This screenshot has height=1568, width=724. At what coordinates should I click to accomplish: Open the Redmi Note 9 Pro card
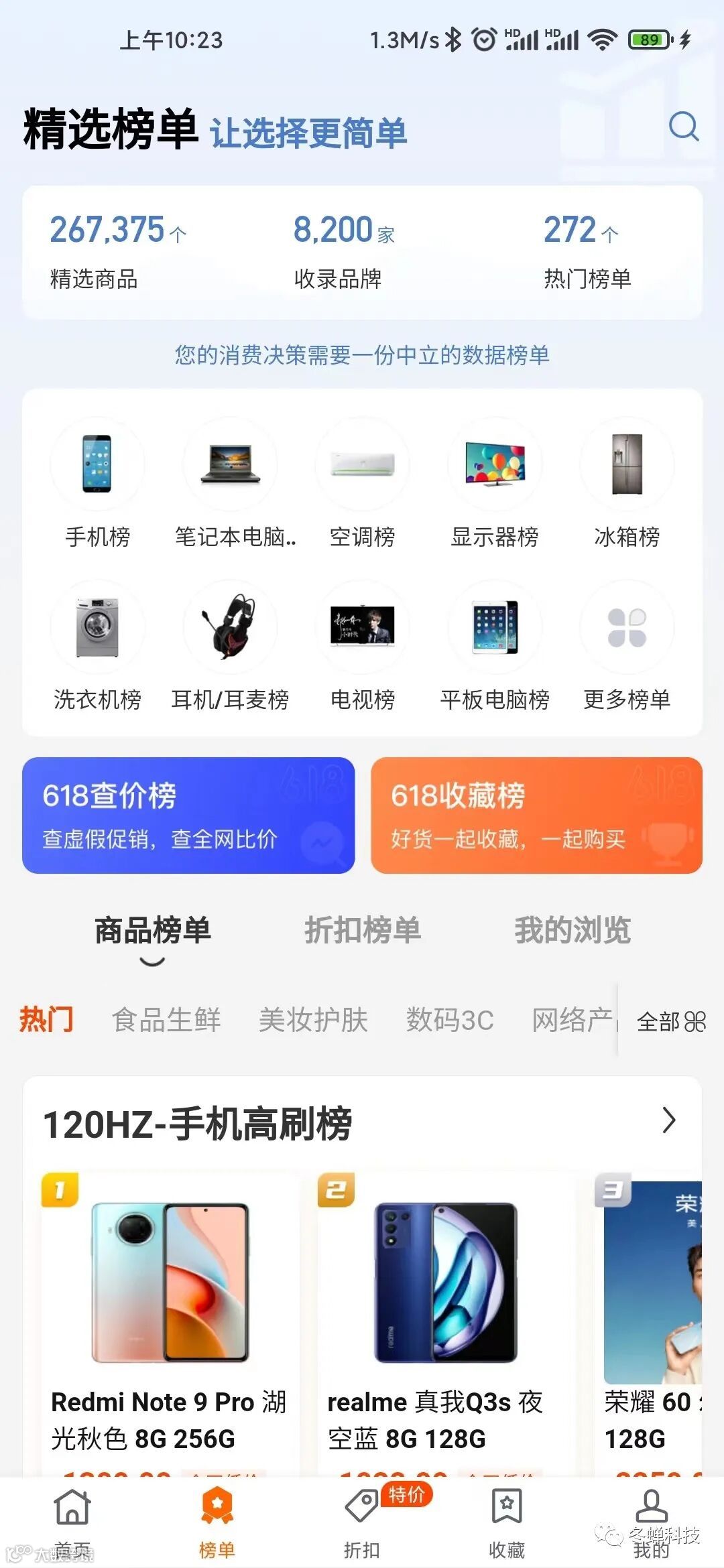tap(170, 1313)
